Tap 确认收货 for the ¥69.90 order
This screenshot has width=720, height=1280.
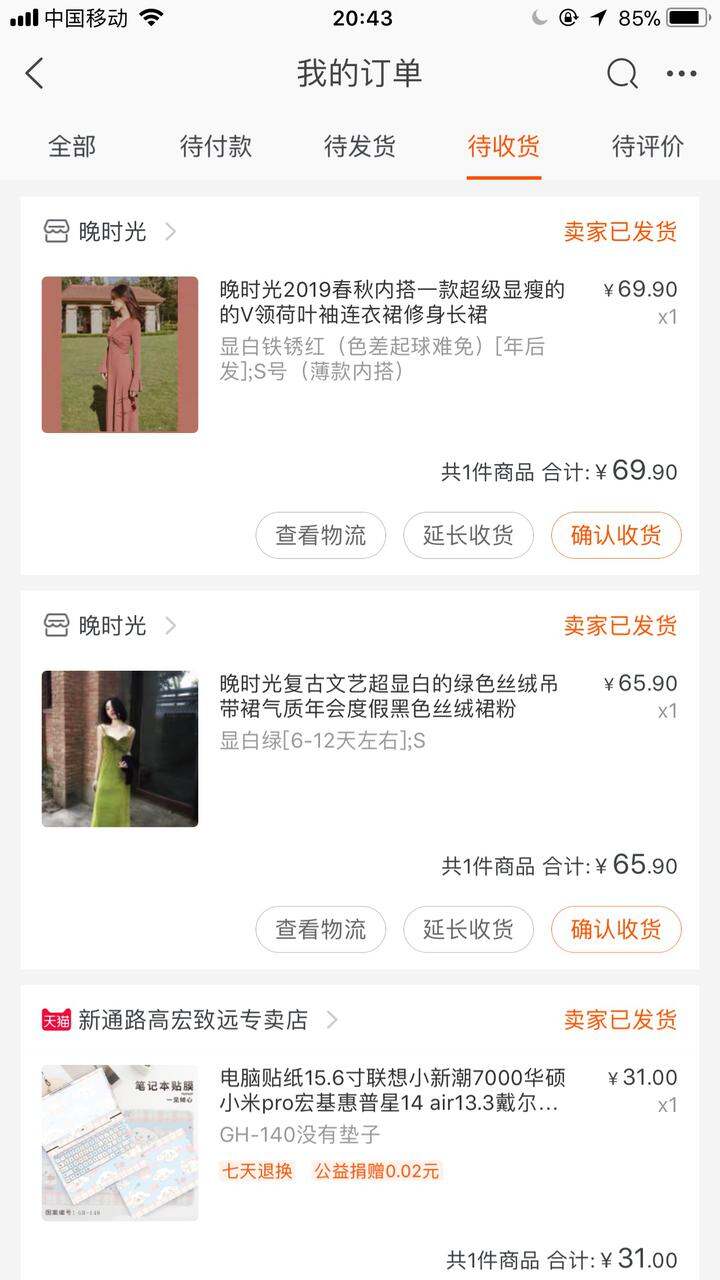click(x=616, y=535)
